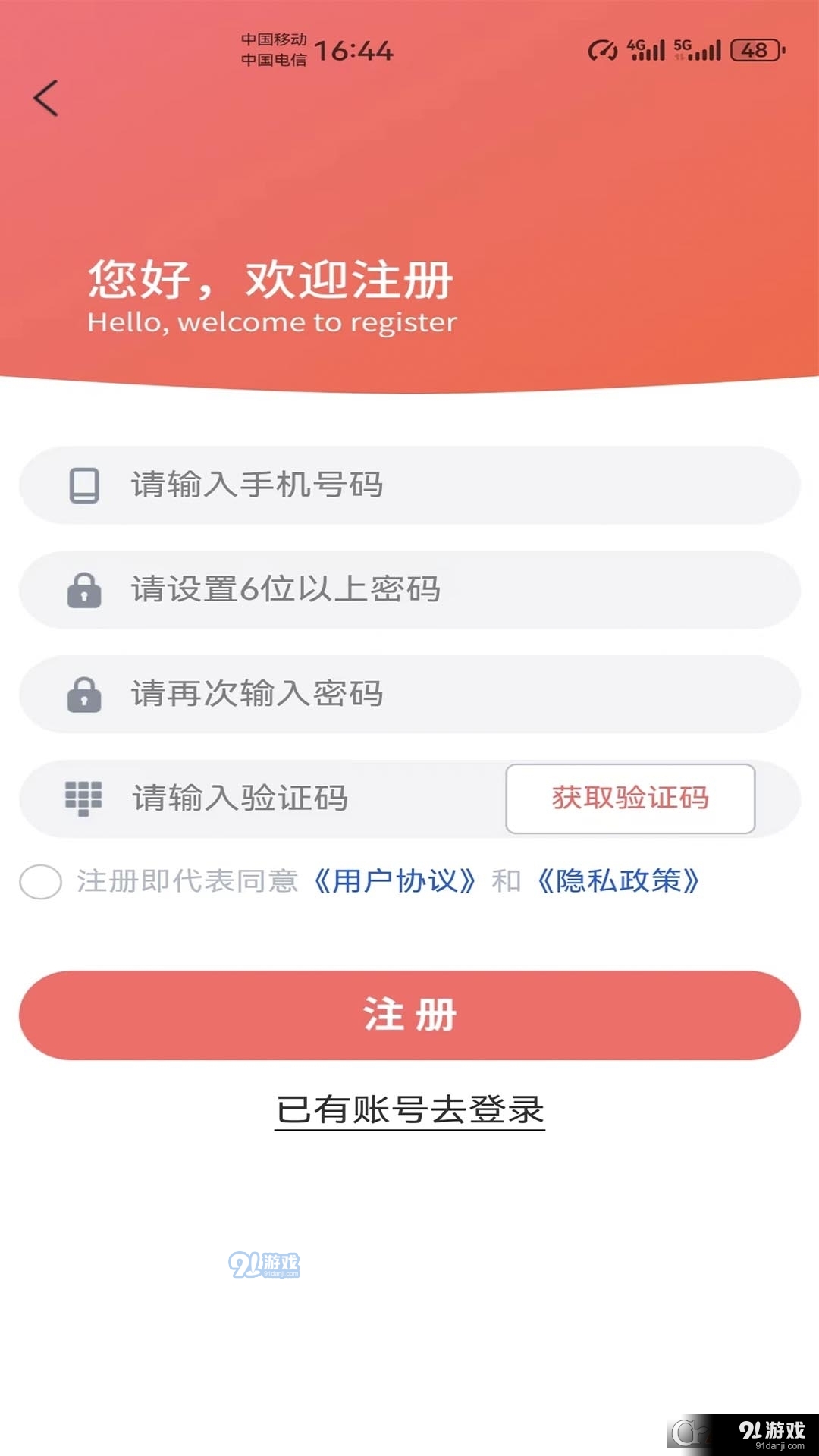Request a code via 获取验证码
Screen dimensions: 819x1456
(x=630, y=798)
